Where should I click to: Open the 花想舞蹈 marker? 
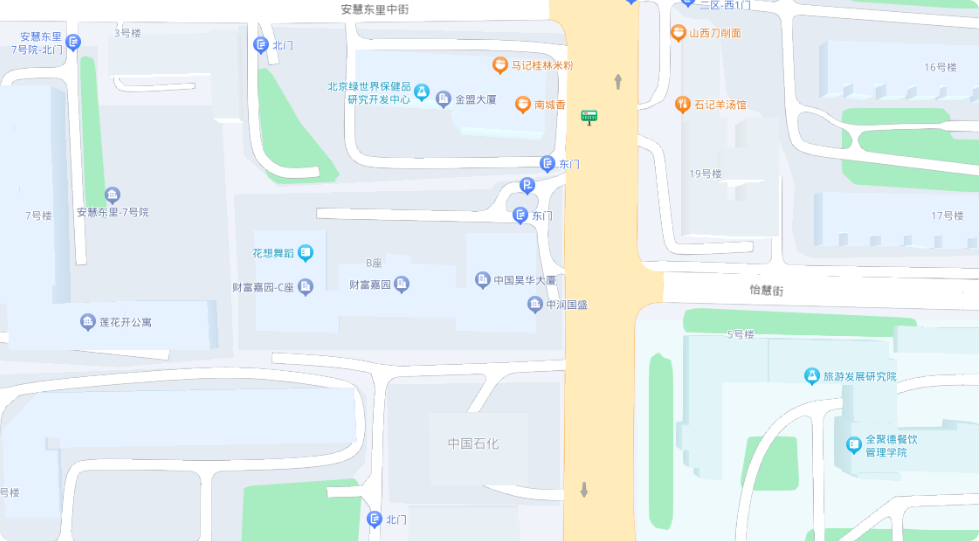pos(306,253)
